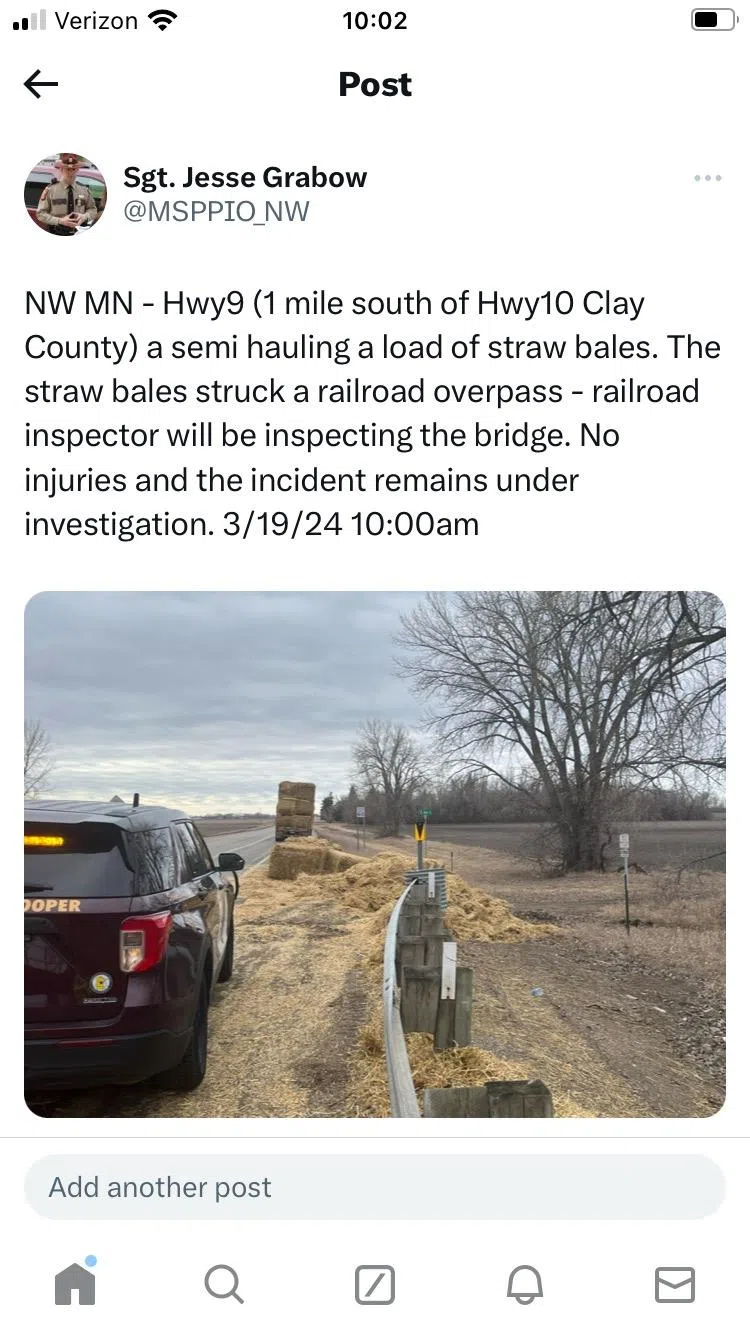Open the Search tab
This screenshot has width=750, height=1334.
(x=223, y=1284)
